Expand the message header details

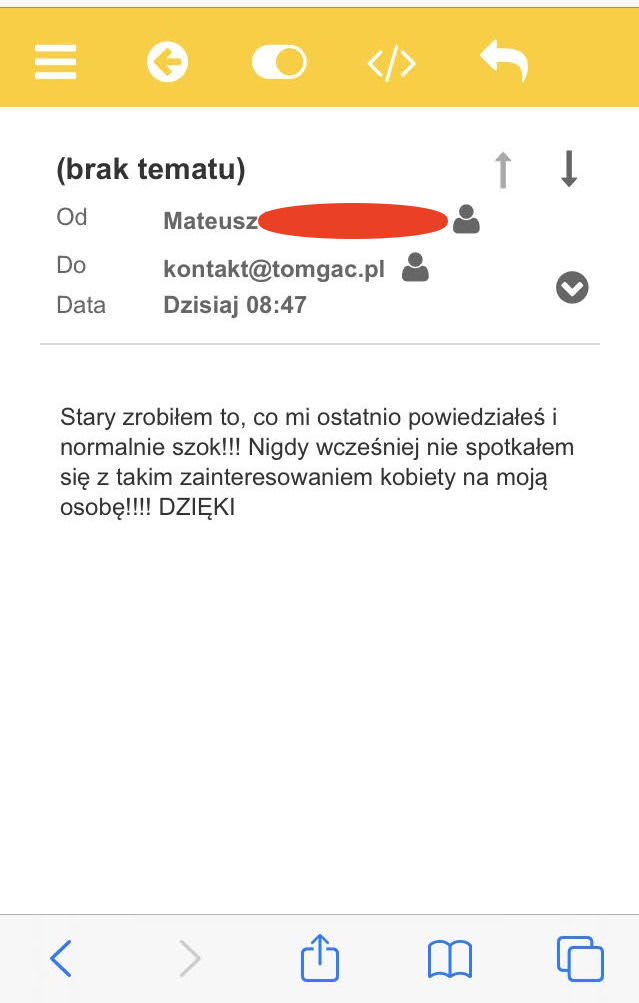point(572,288)
